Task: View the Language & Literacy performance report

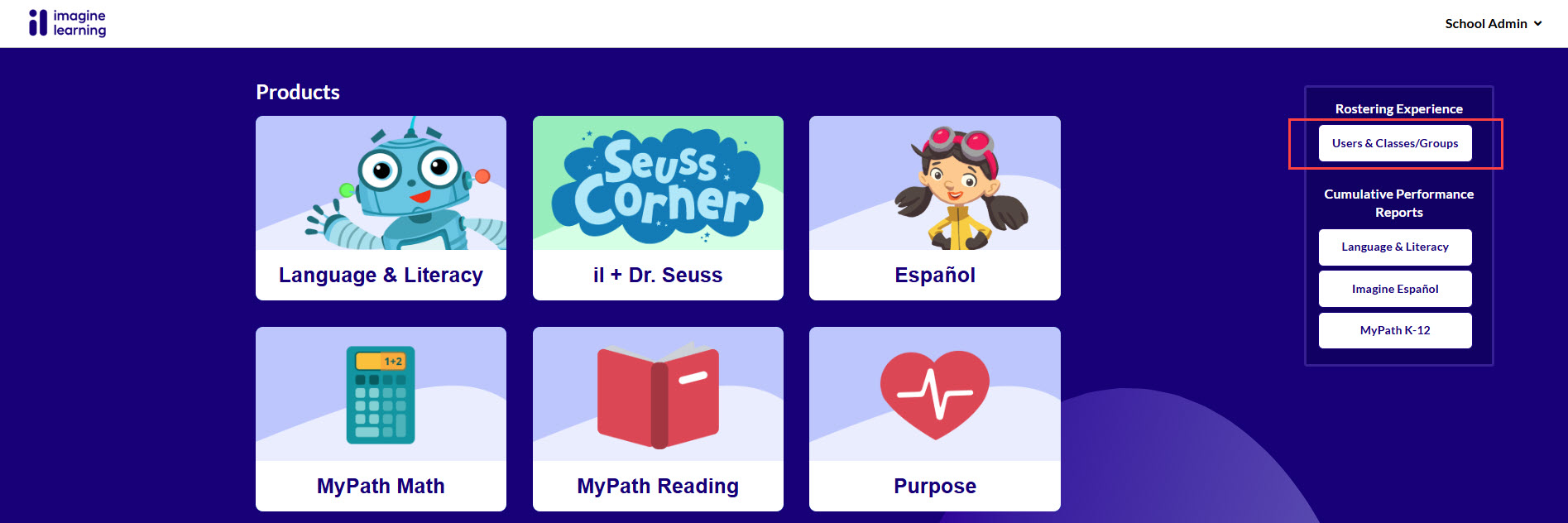Action: coord(1394,247)
